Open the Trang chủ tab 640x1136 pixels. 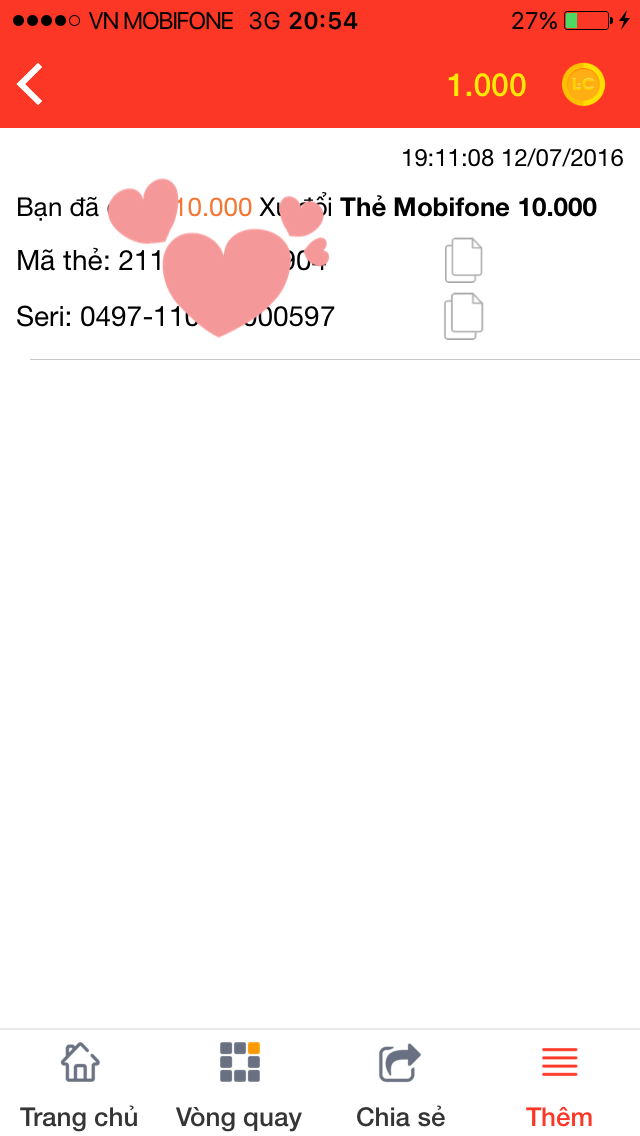click(x=79, y=1082)
